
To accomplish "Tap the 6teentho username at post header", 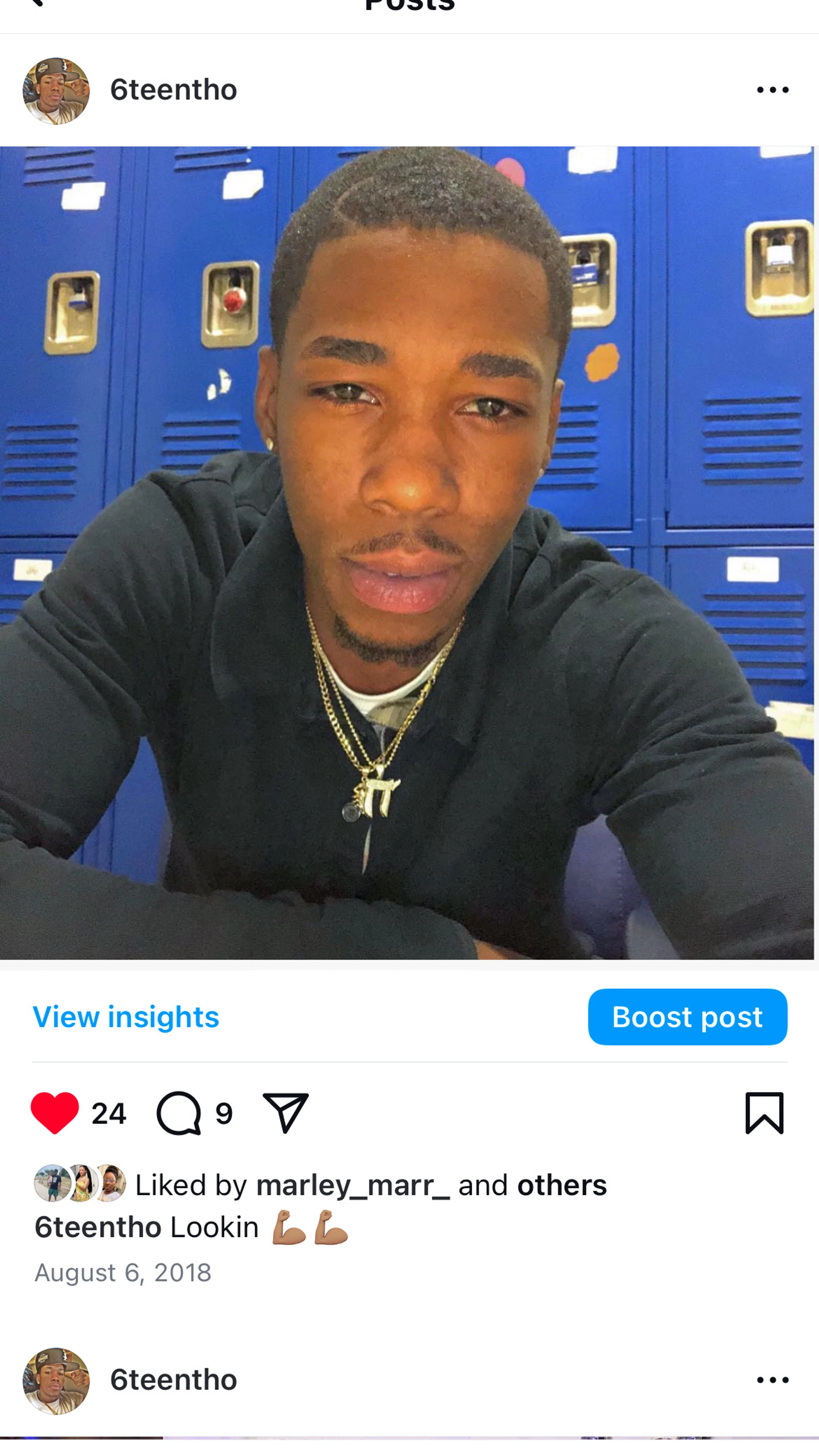I will [x=173, y=90].
